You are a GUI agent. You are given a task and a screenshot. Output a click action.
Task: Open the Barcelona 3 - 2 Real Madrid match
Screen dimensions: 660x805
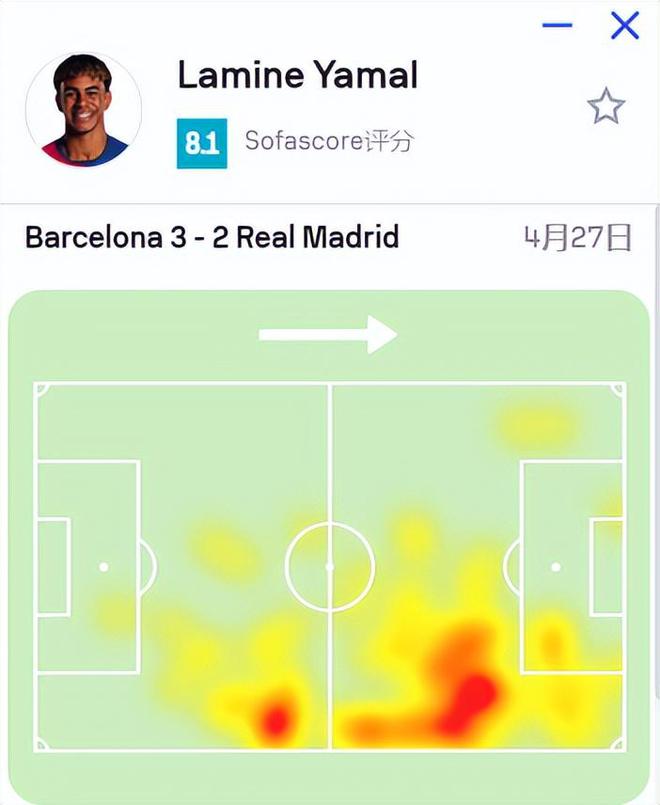[x=212, y=237]
